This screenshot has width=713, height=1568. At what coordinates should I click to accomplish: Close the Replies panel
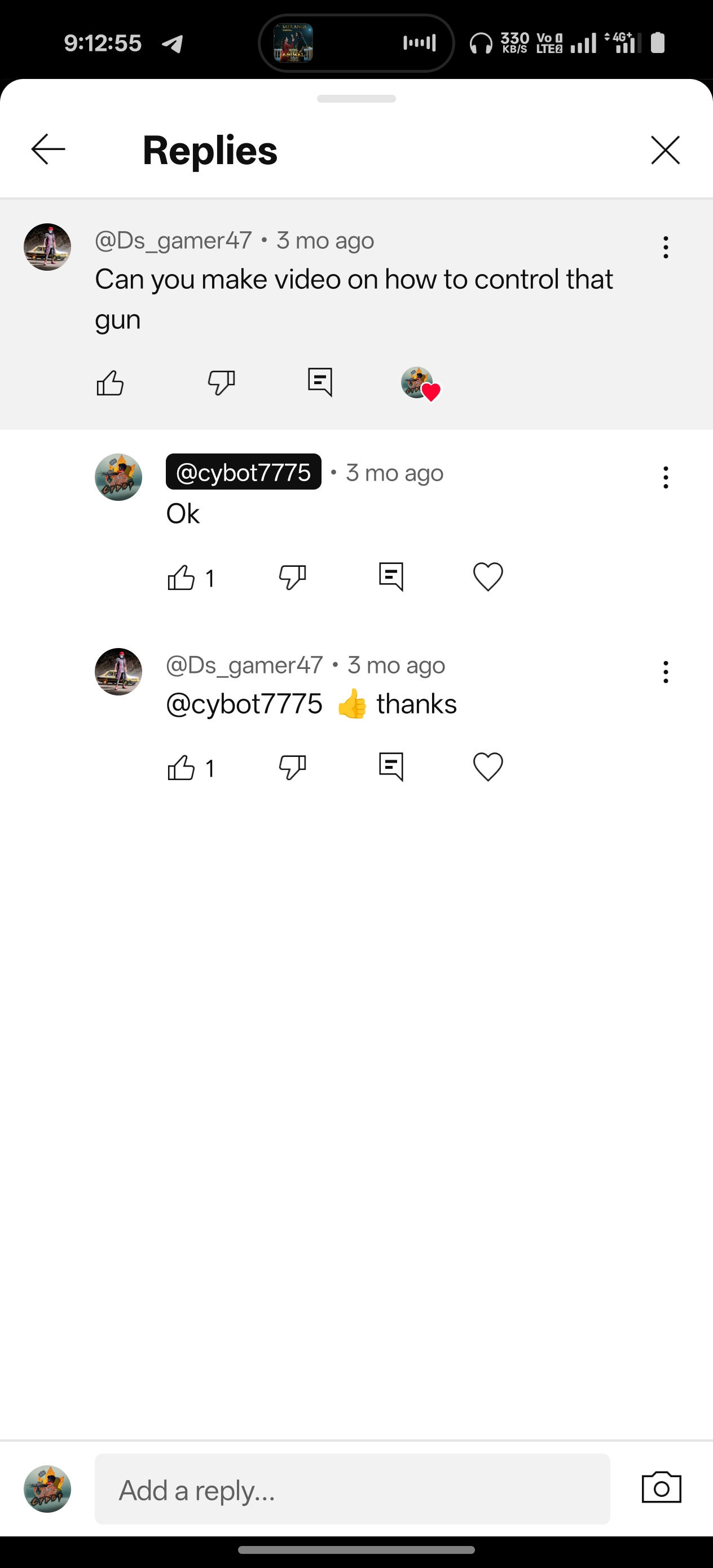665,149
